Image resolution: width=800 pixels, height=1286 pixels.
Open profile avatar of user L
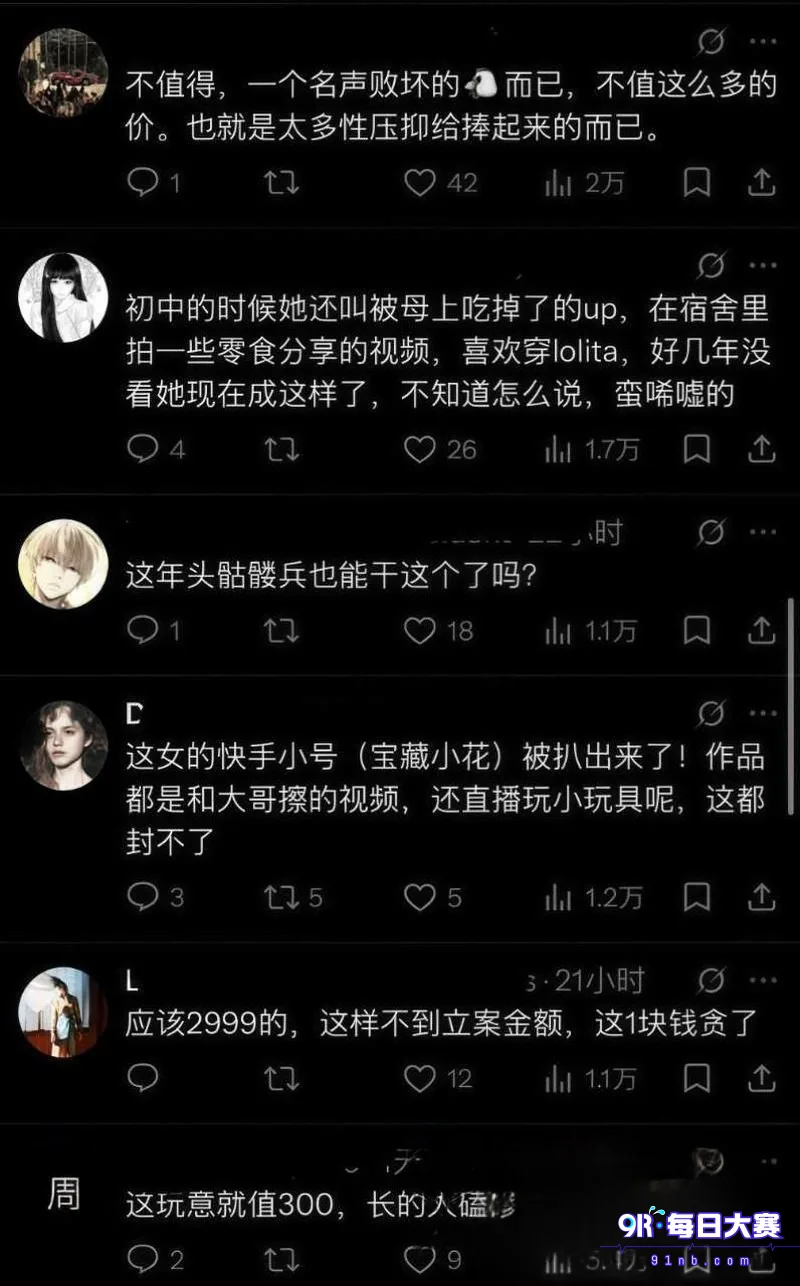pos(63,1010)
